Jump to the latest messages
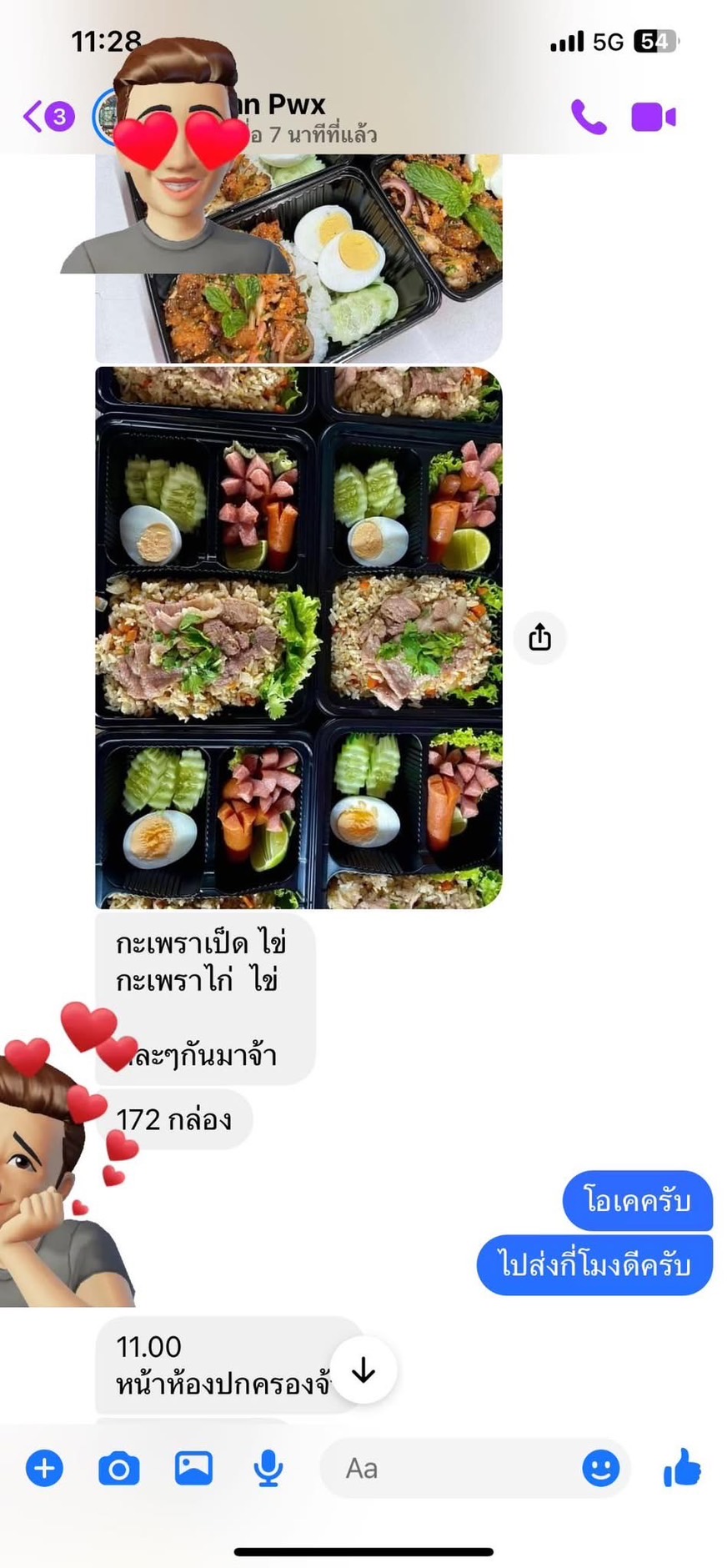The height and width of the screenshot is (1568, 727). (x=363, y=1370)
